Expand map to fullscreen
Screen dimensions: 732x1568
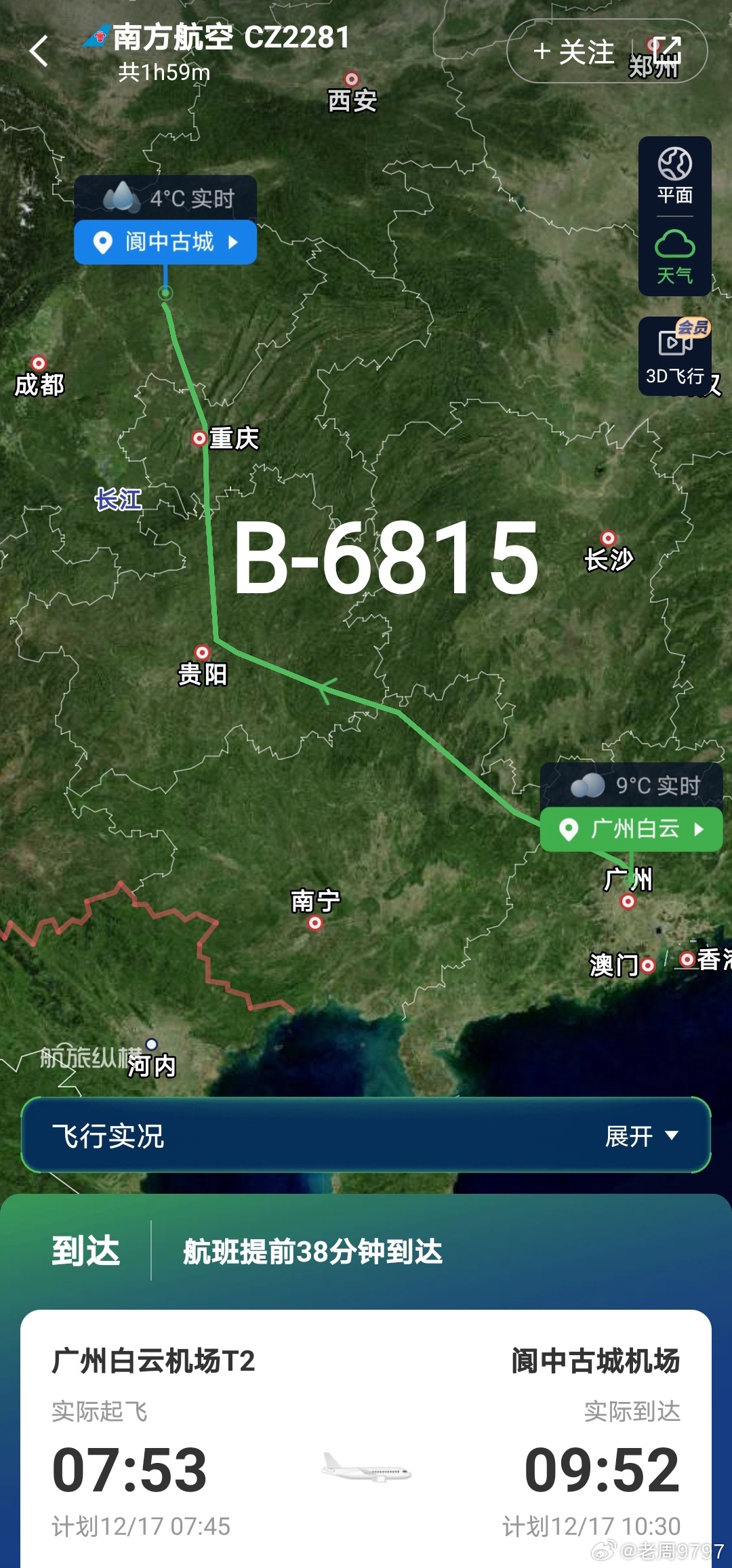click(x=667, y=50)
